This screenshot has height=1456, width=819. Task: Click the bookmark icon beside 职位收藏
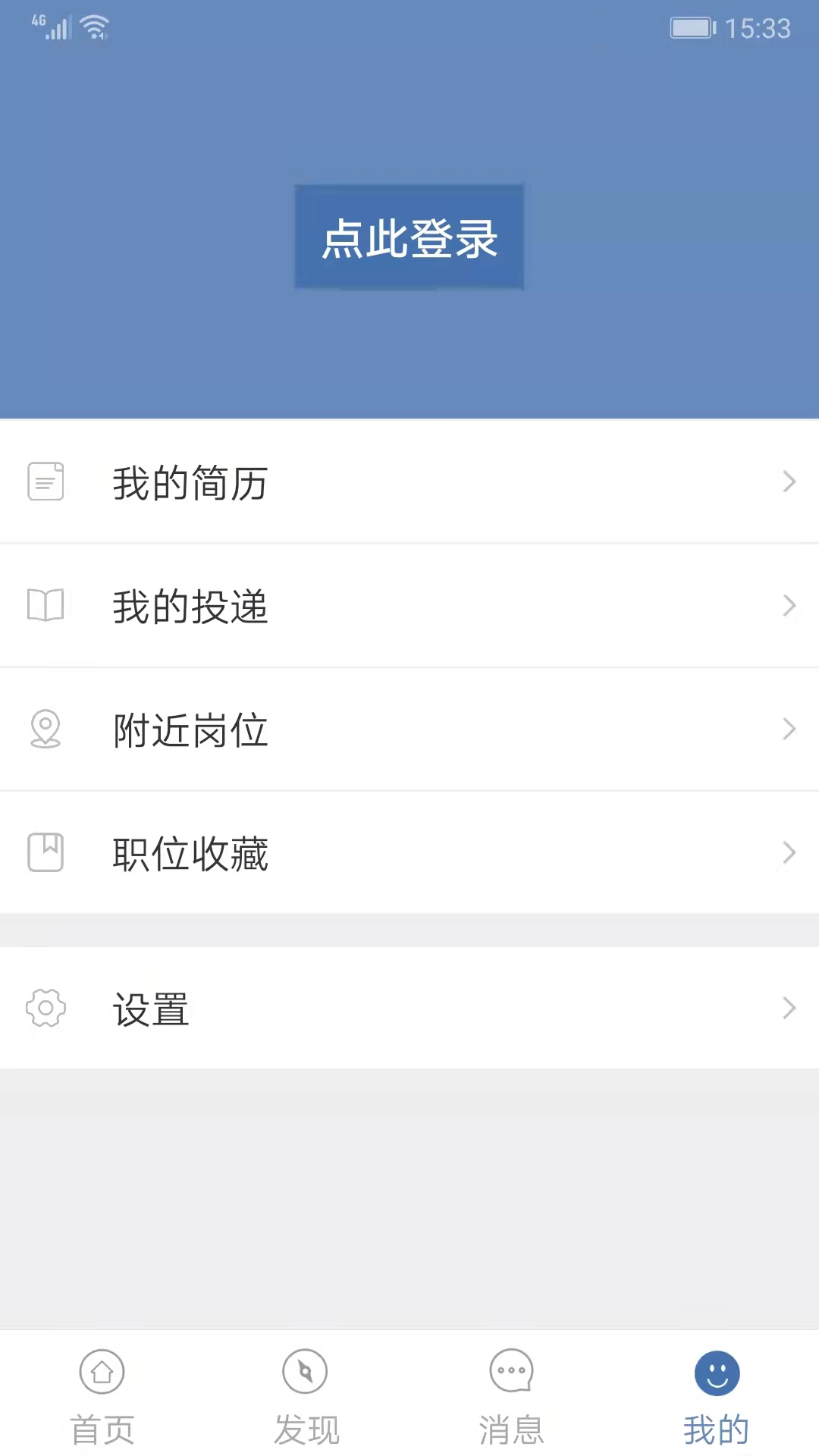pyautogui.click(x=45, y=854)
